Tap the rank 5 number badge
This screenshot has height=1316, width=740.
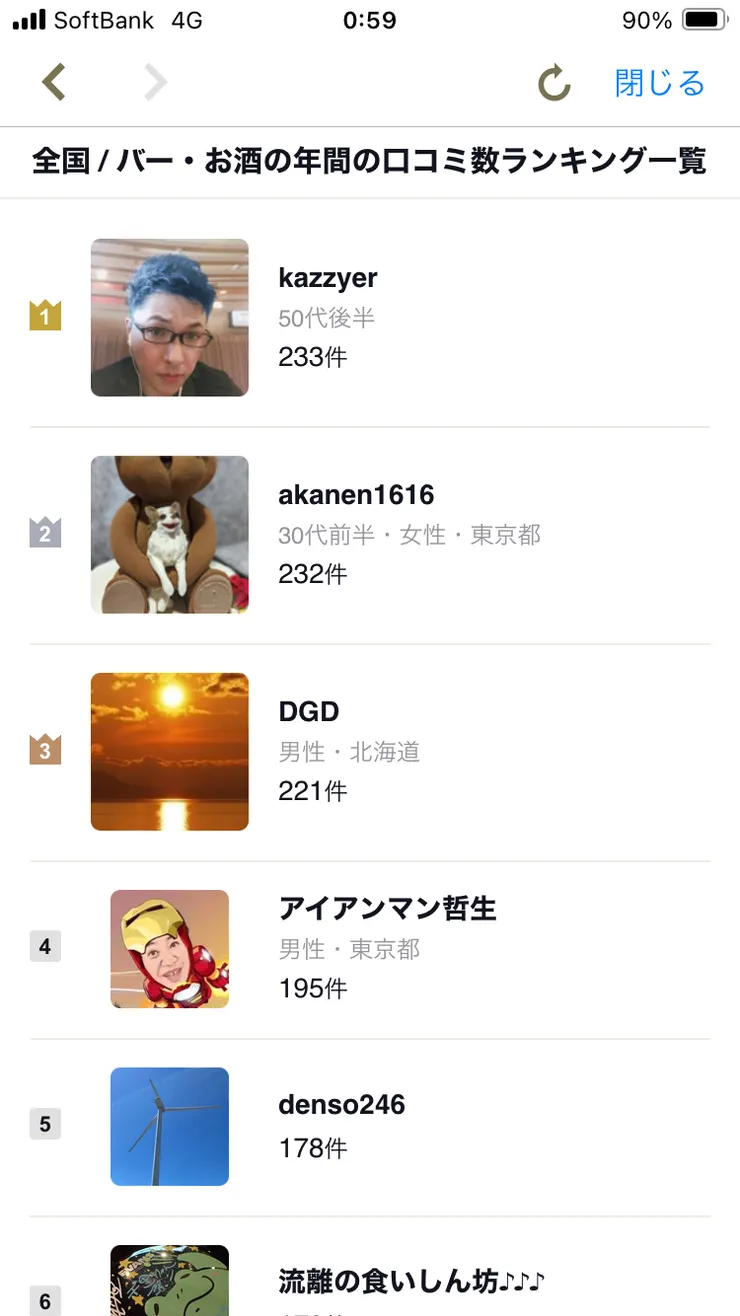coord(45,1124)
